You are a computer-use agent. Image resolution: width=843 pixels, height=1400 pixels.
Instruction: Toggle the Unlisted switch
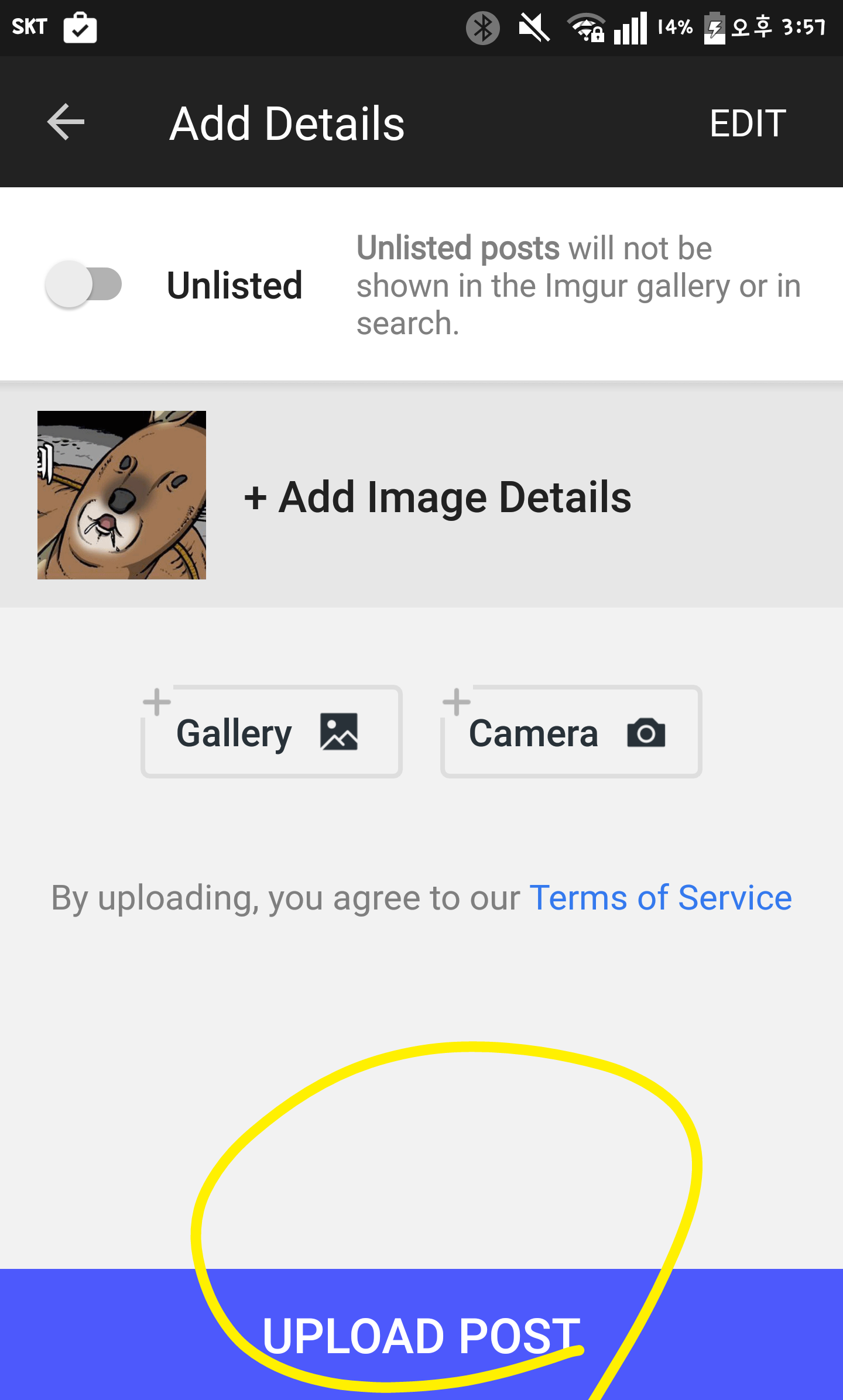click(x=84, y=284)
